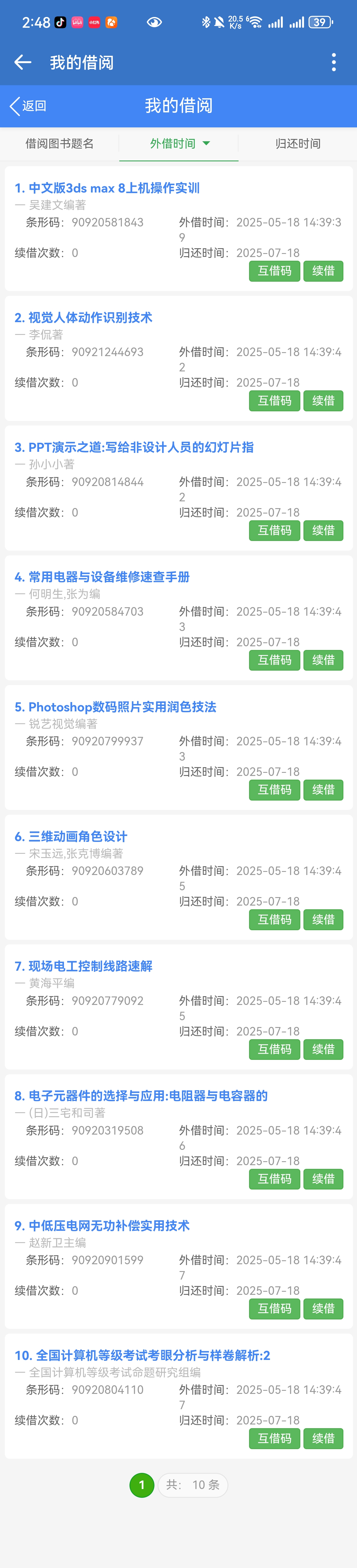Screen dimensions: 357x1568
Task: Open book title PPT演示之道
Action: [134, 447]
